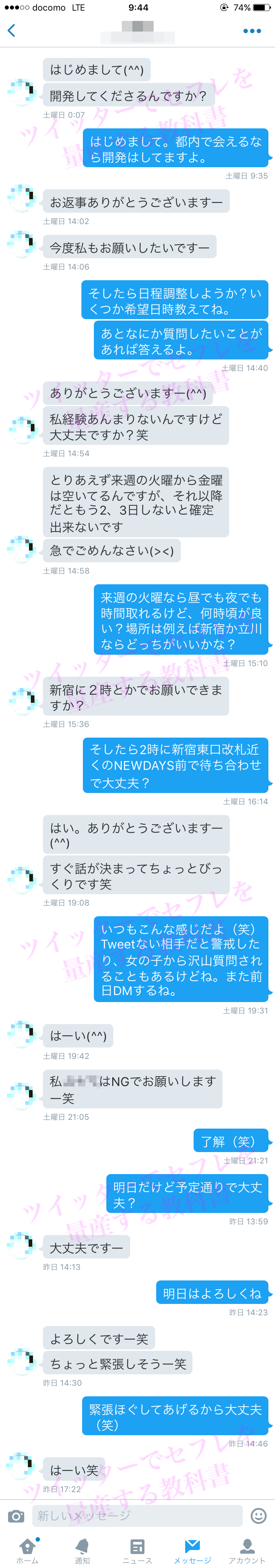This screenshot has height=1568, width=275.
Task: Open the three-dot conversation options menu
Action: click(252, 31)
